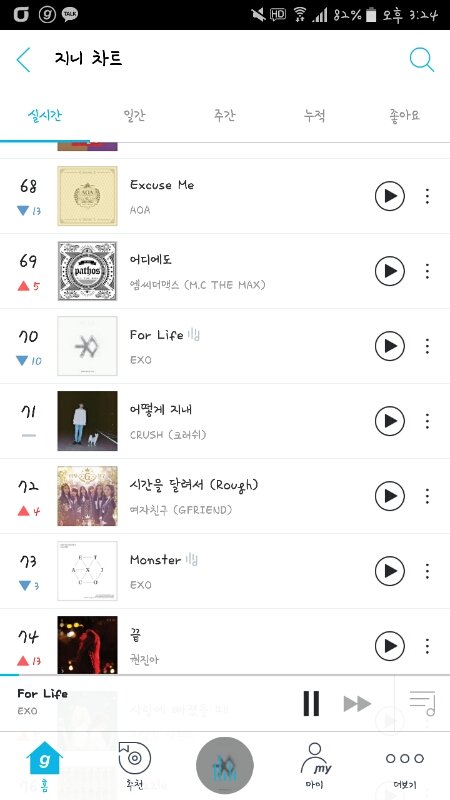Open the 추천 tab
The width and height of the screenshot is (450, 800).
pos(135,766)
